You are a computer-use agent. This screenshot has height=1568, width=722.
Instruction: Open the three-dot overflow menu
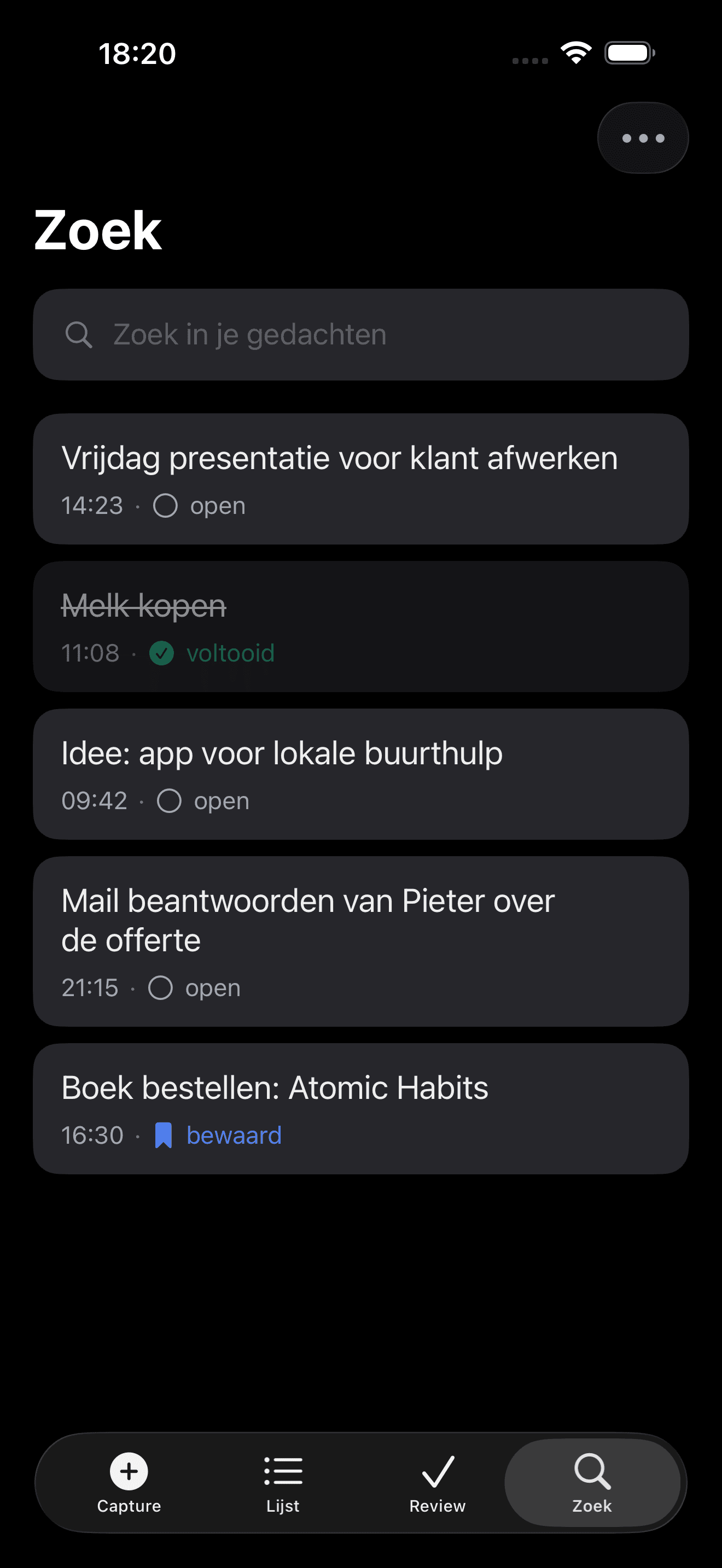click(x=643, y=138)
